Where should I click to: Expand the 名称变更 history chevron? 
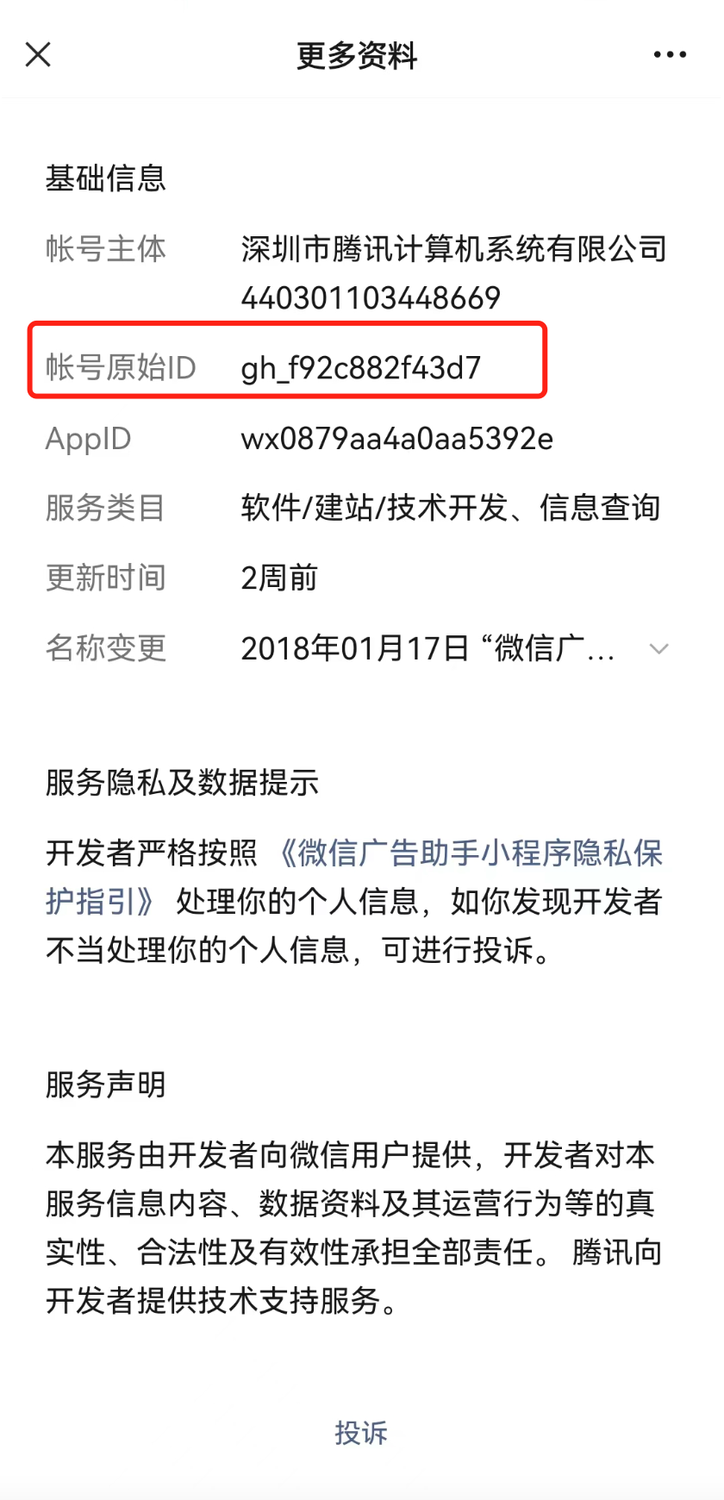click(x=658, y=649)
